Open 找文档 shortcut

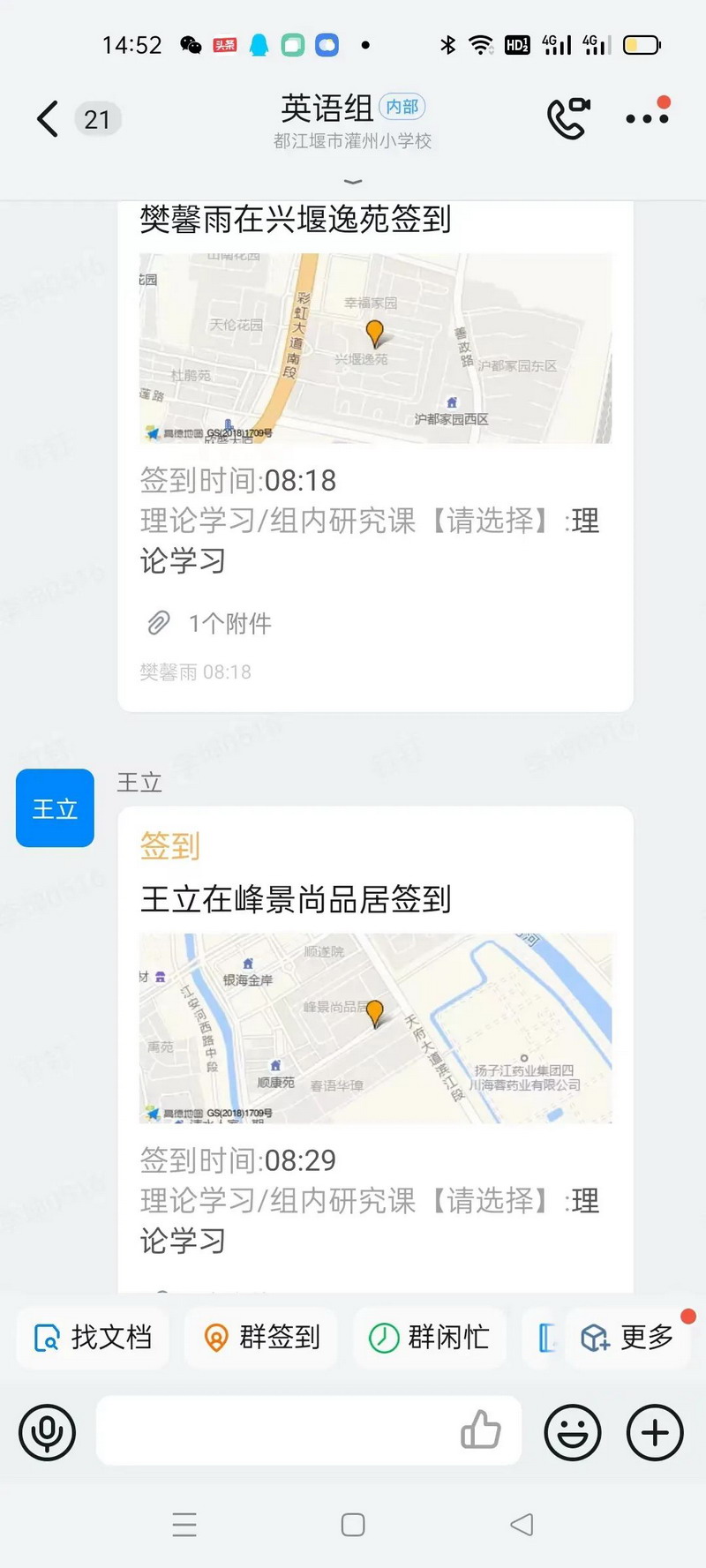[x=93, y=1338]
